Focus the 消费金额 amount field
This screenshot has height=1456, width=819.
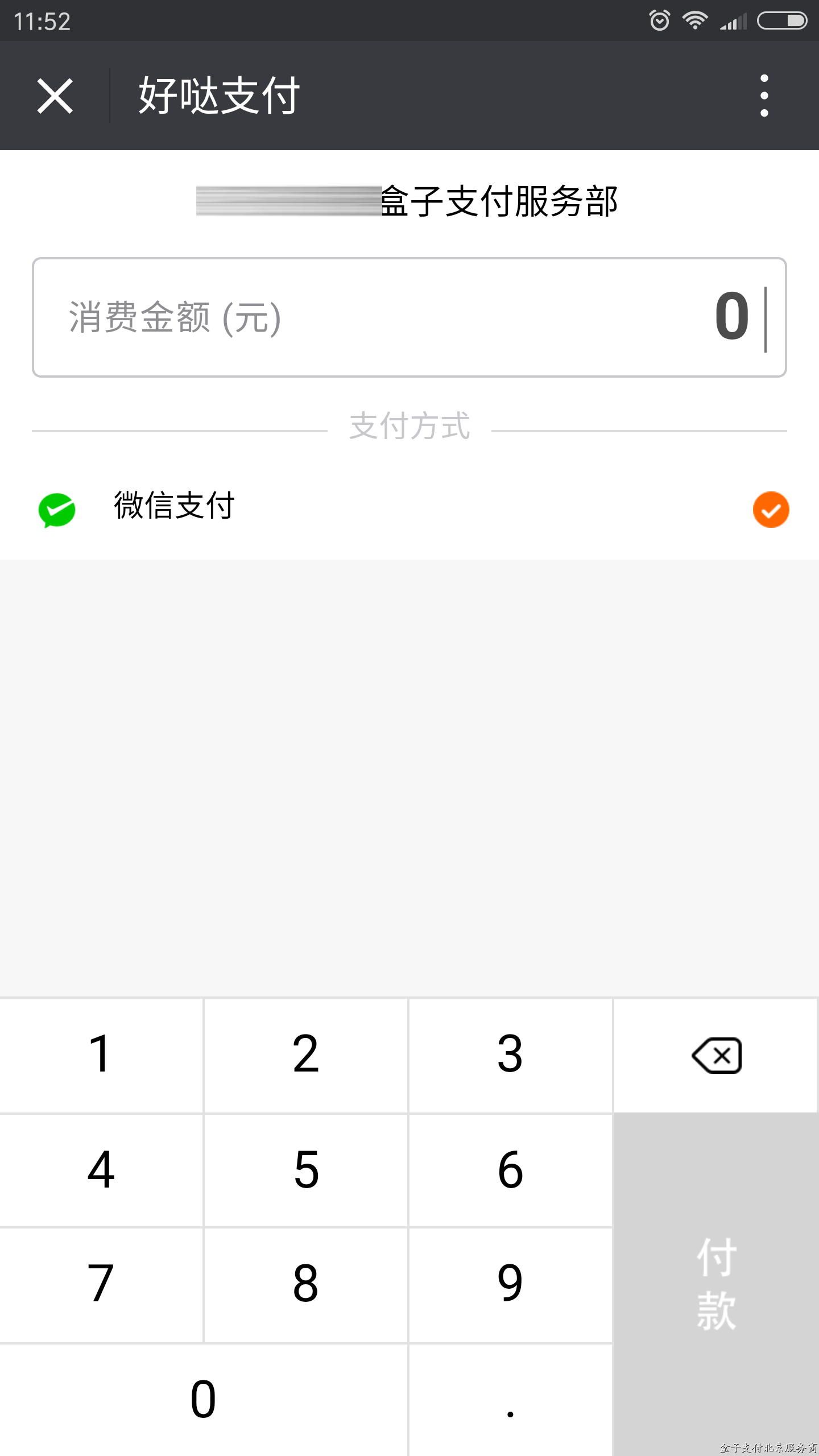409,317
